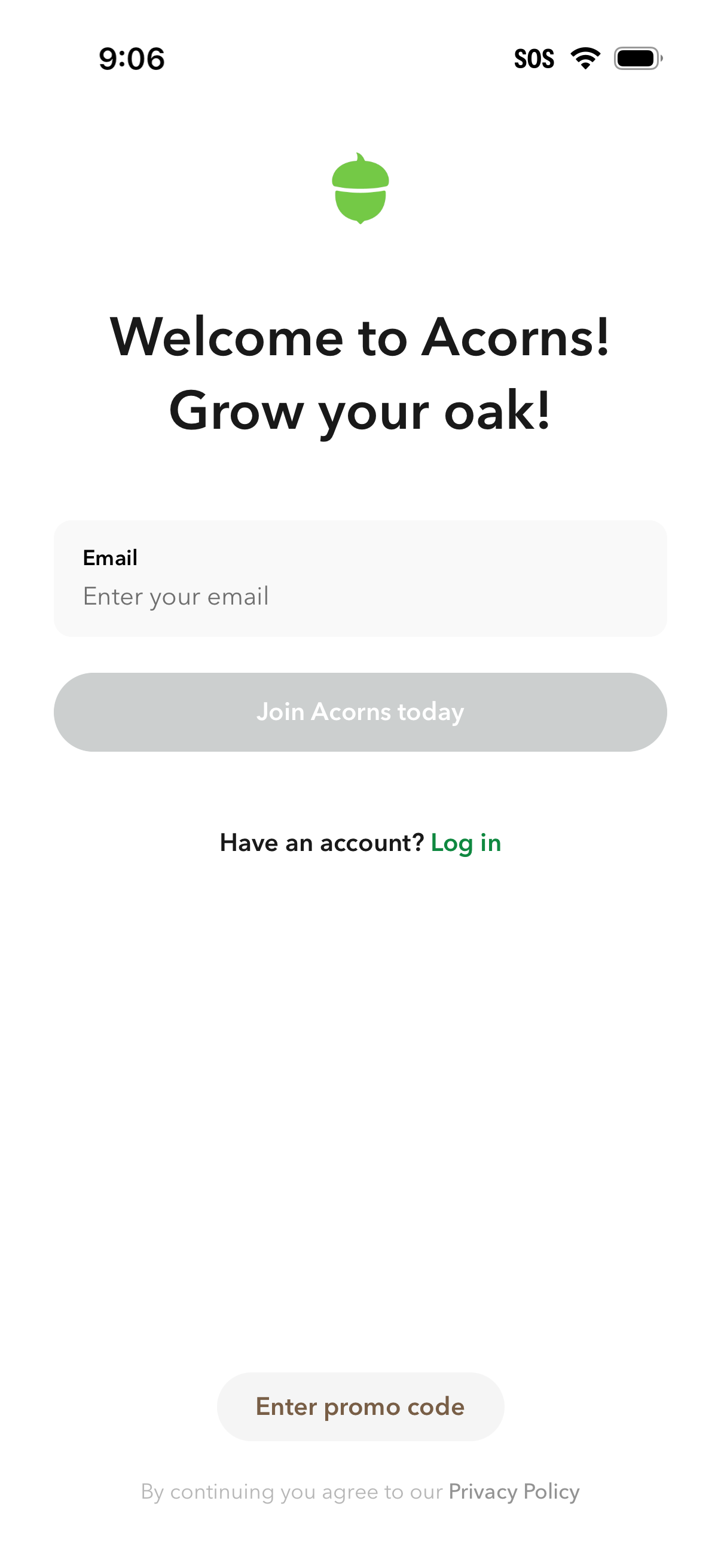Select the Email field label
721x1568 pixels.
click(110, 557)
